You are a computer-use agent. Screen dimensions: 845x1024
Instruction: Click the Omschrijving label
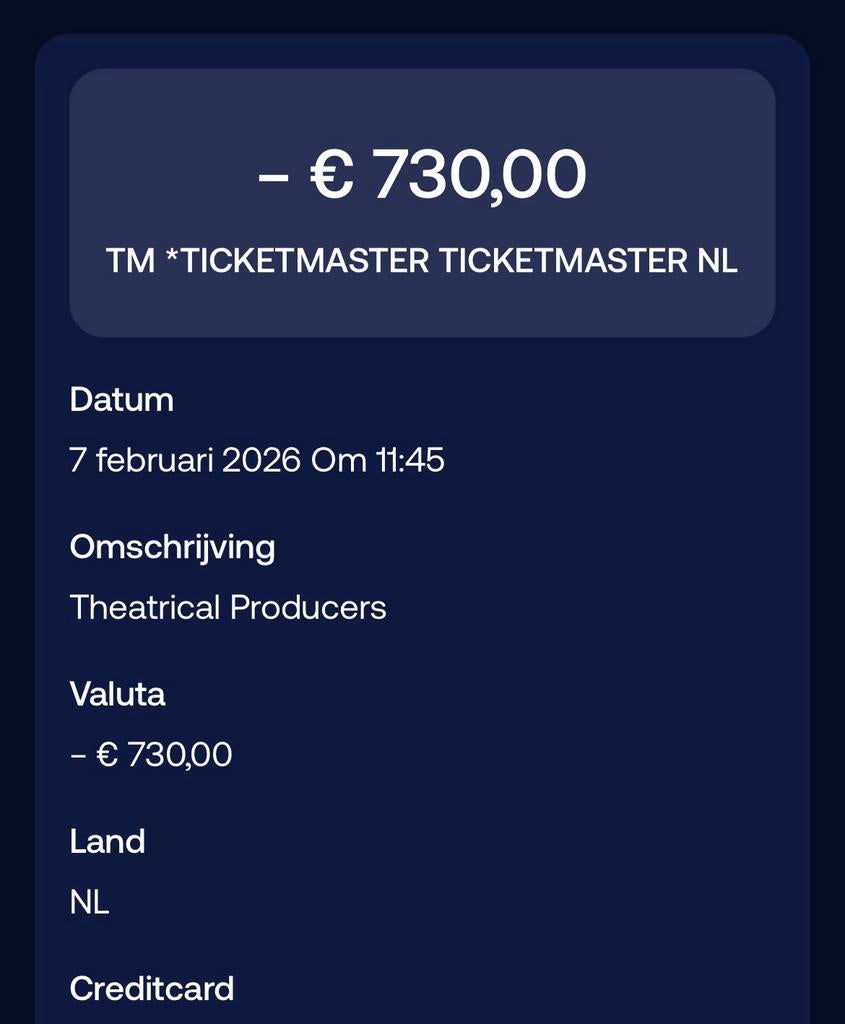coord(170,547)
